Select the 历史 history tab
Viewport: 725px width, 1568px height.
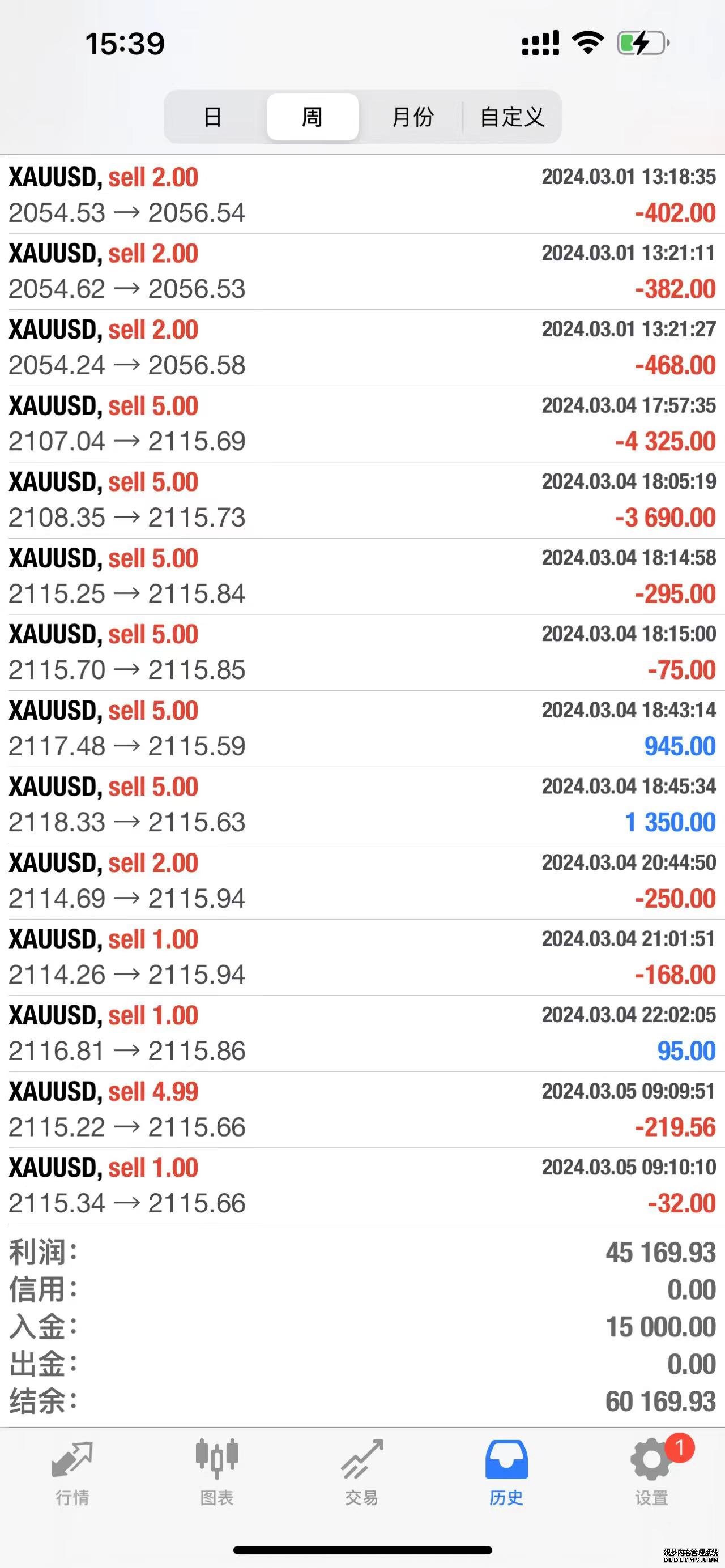point(506,1472)
